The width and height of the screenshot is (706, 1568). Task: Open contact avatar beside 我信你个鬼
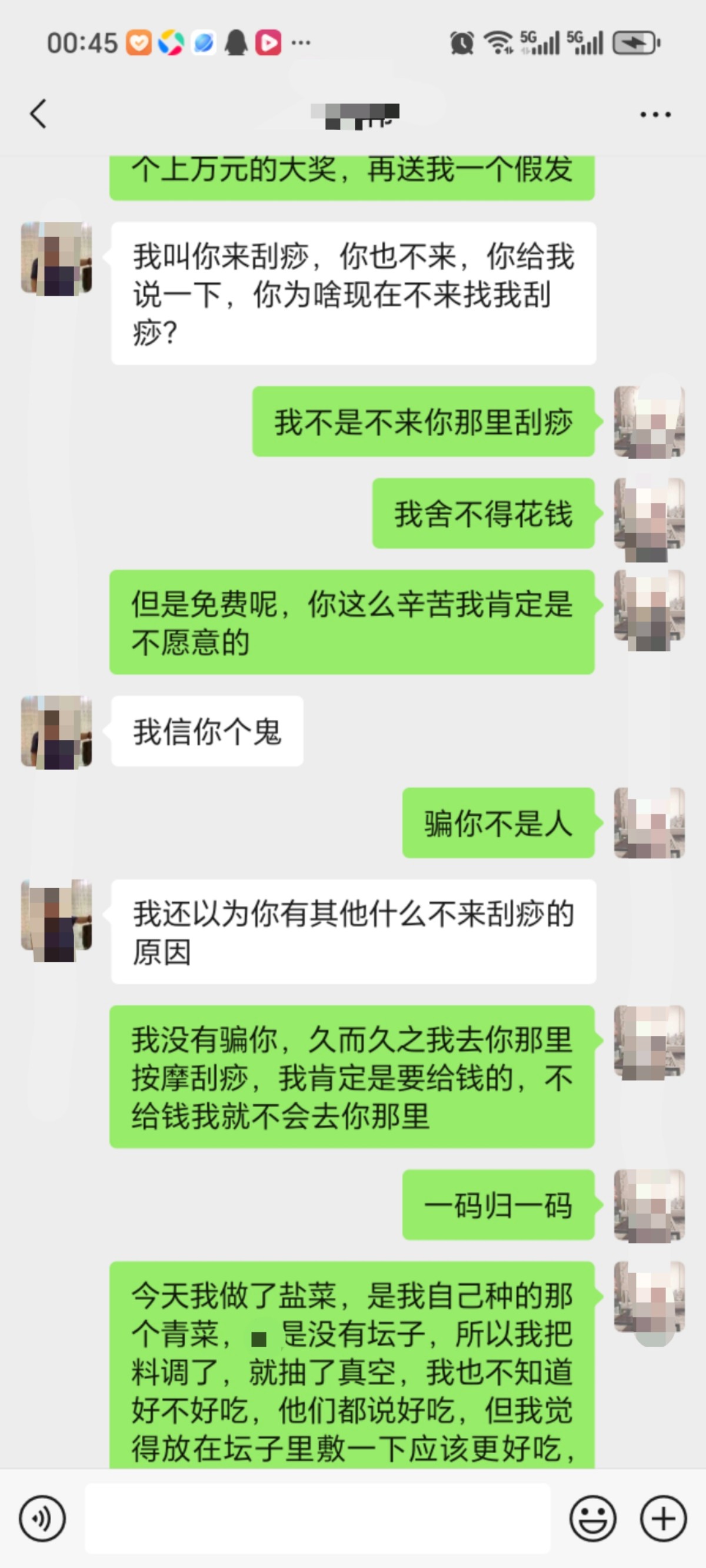tap(56, 732)
